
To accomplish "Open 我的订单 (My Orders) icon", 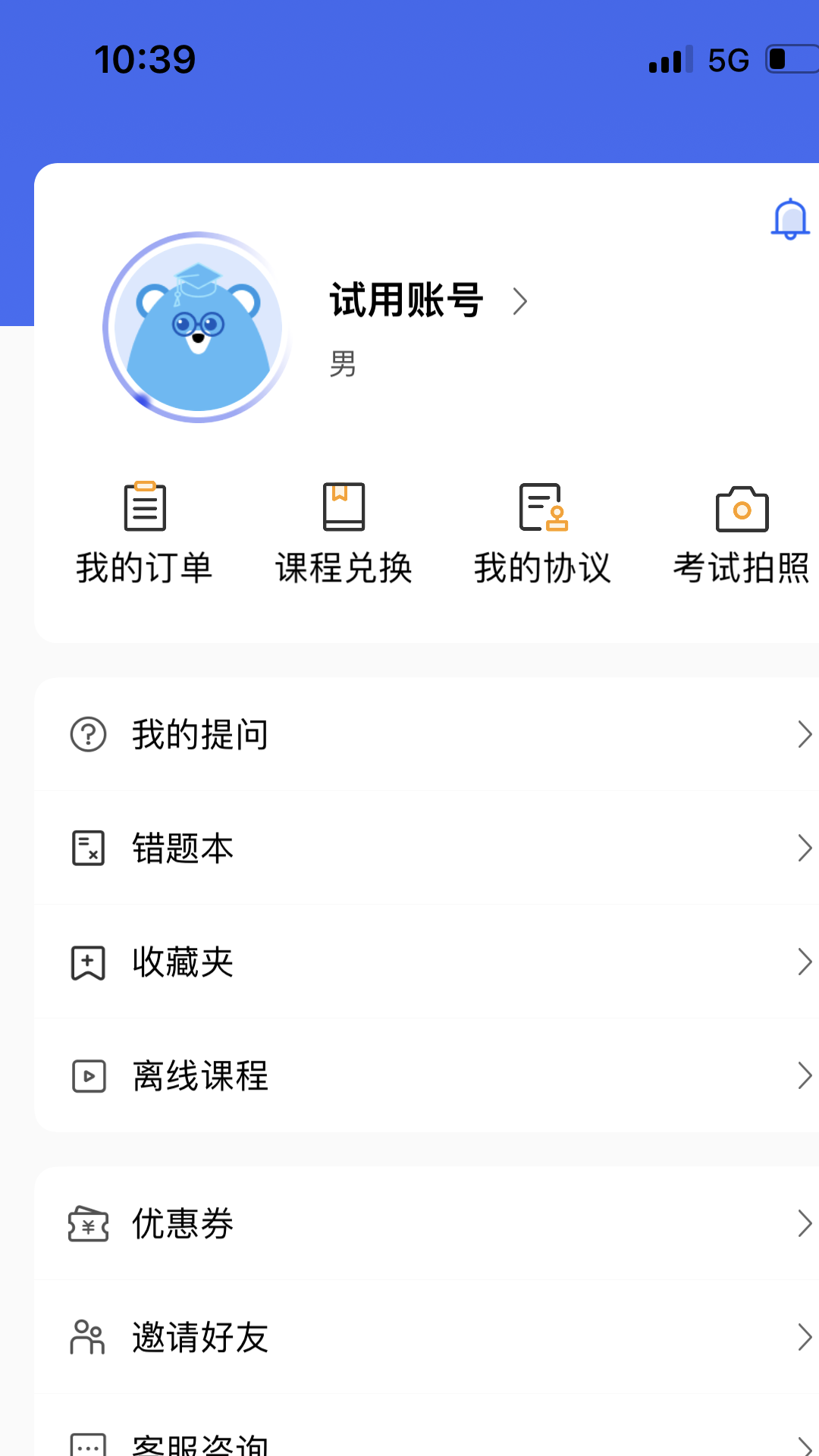I will [146, 507].
